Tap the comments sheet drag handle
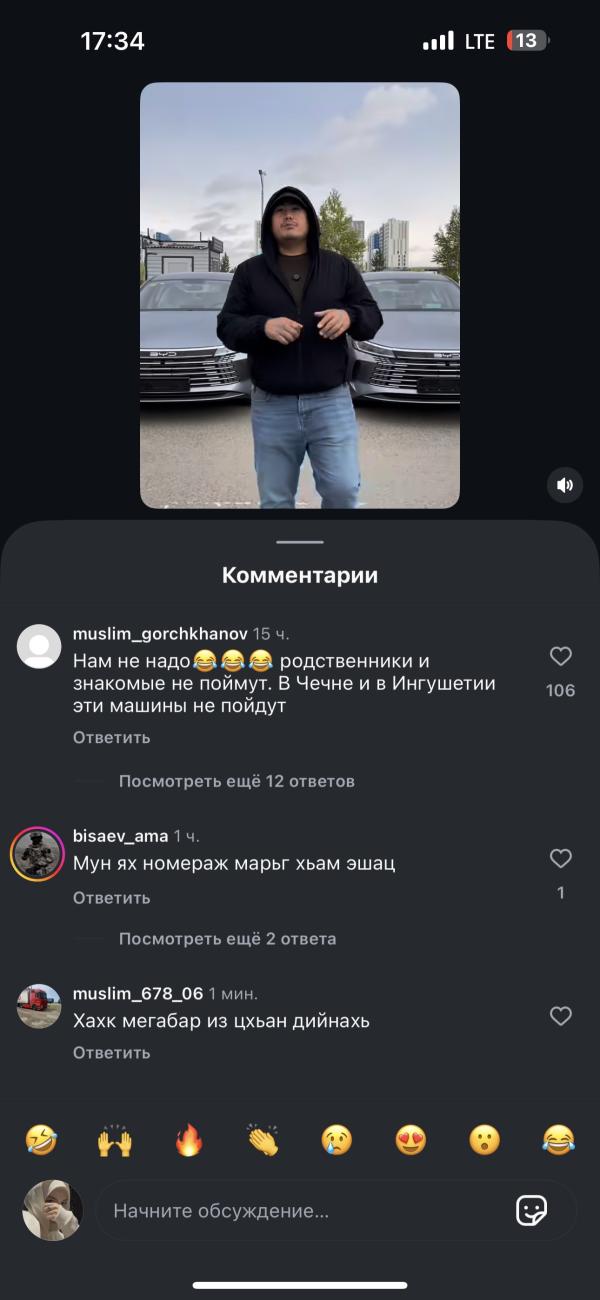600x1300 pixels. 300,542
